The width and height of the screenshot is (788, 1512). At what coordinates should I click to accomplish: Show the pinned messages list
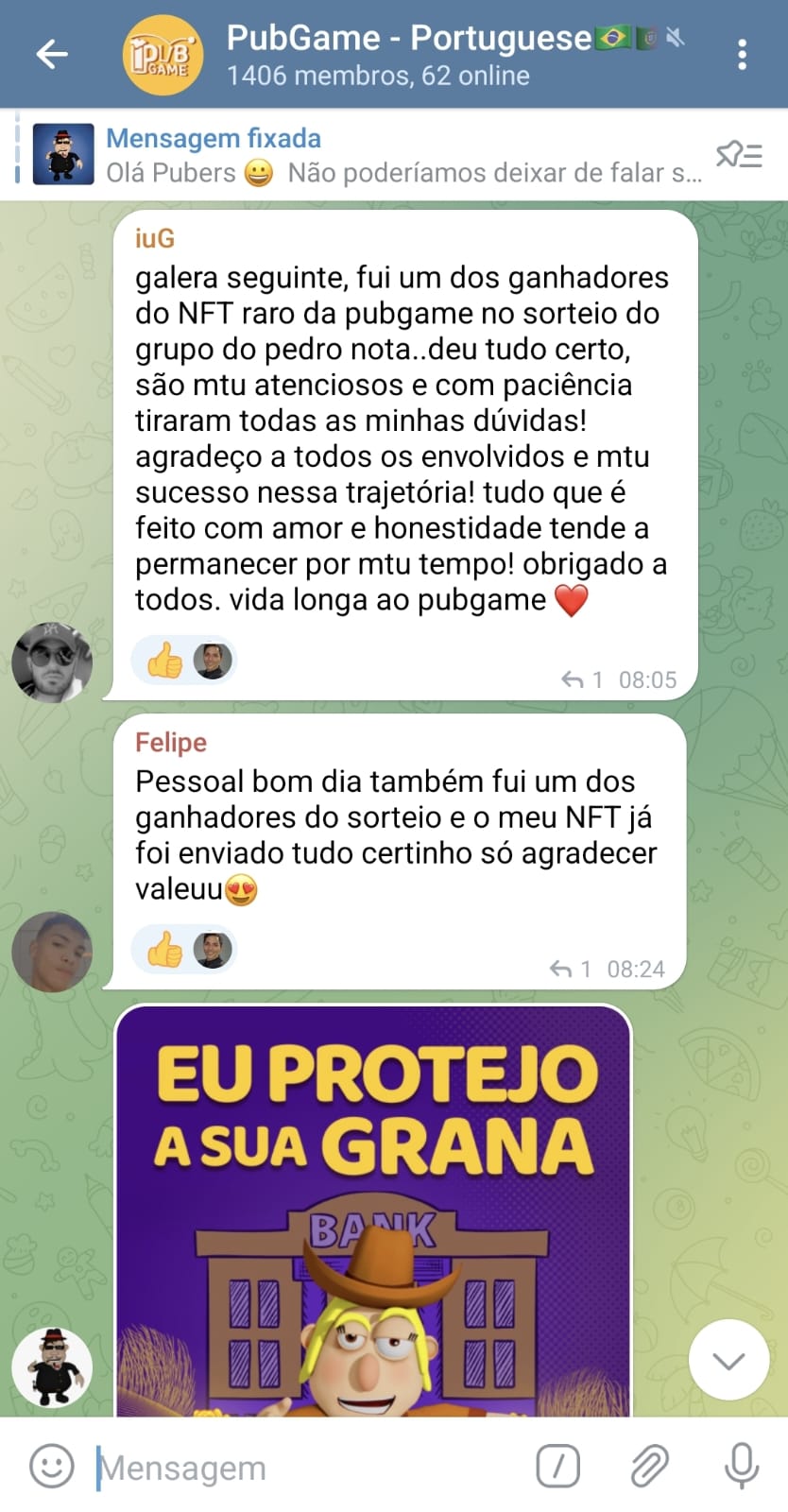pyautogui.click(x=739, y=154)
